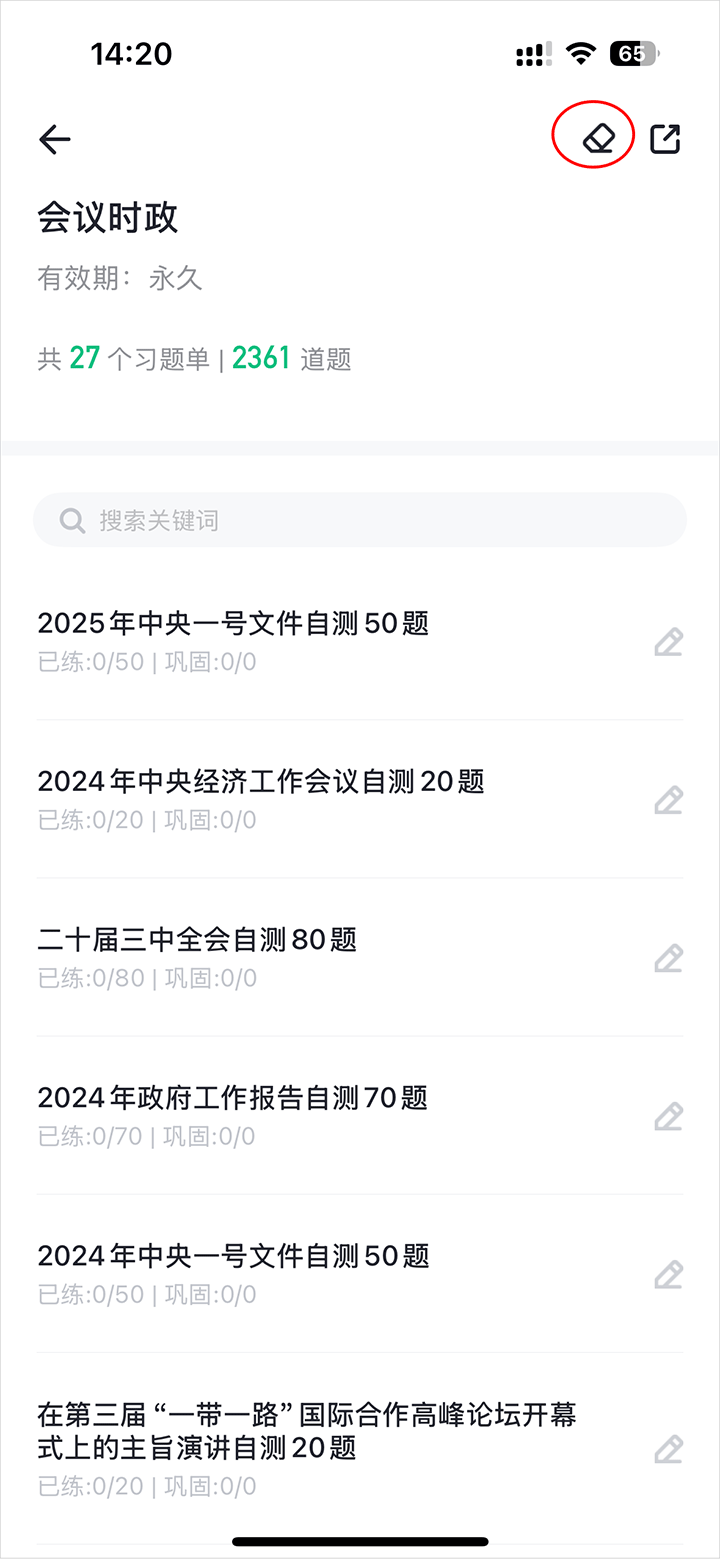Open 2024年中央一号文件自测50题
Image resolution: width=720 pixels, height=1561 pixels.
point(233,1256)
